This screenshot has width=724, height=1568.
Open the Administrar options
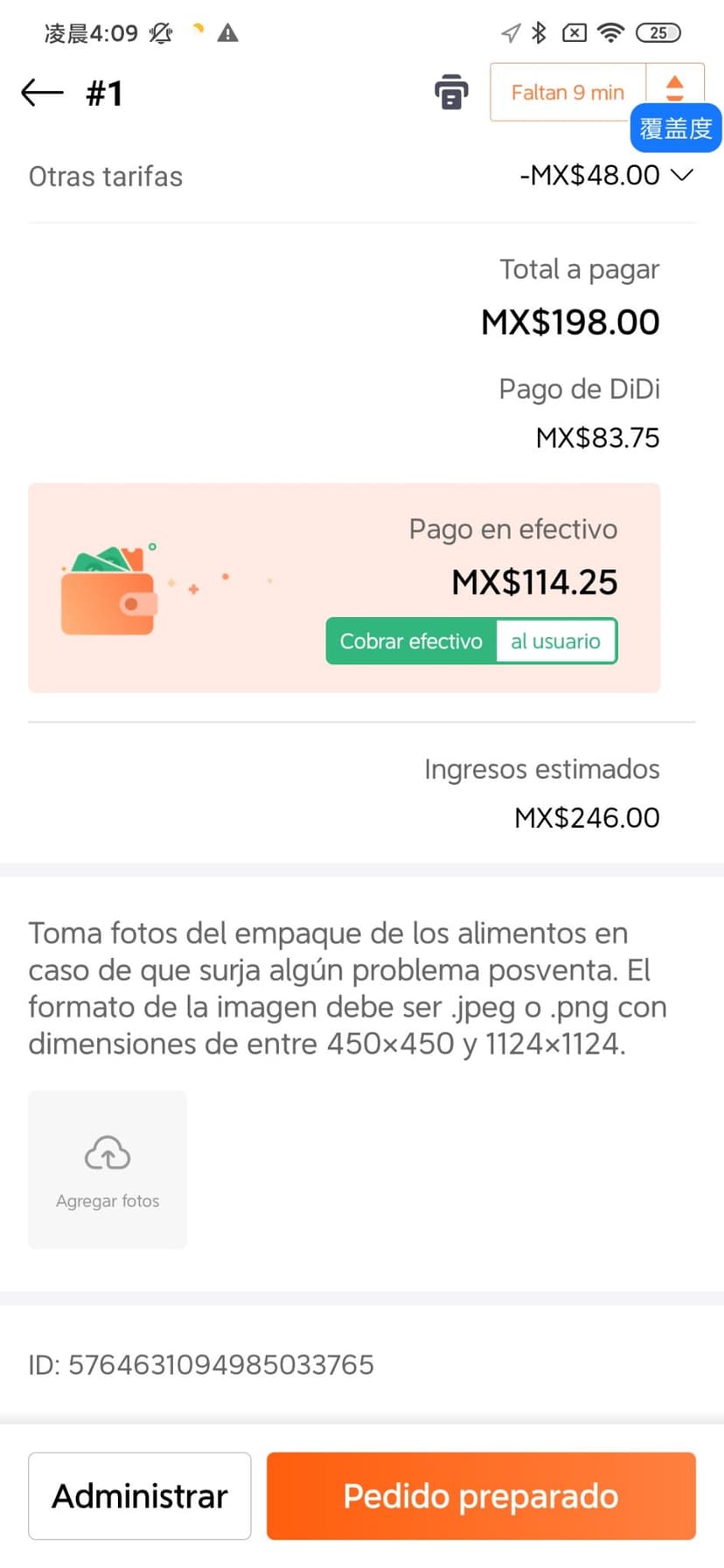point(140,1495)
